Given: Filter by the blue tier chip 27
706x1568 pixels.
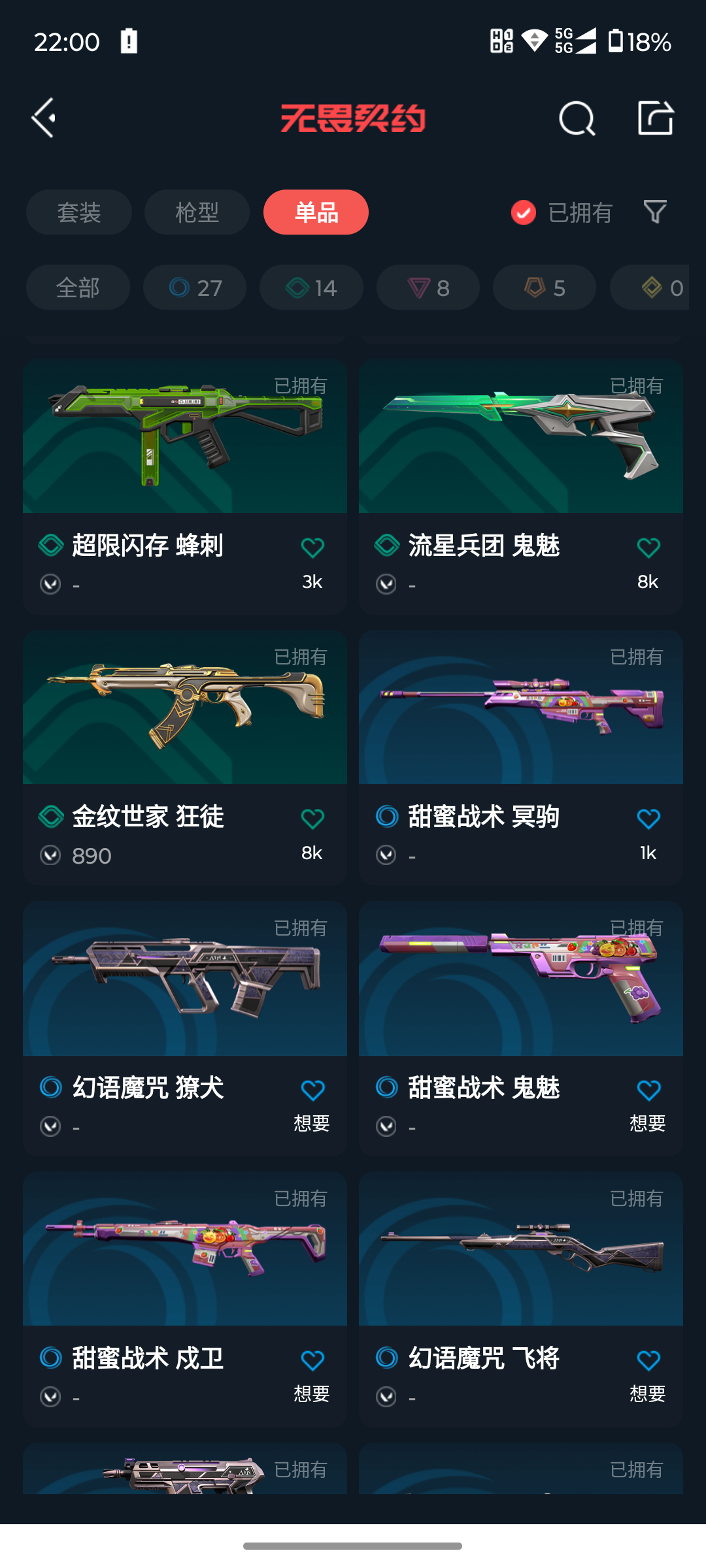Looking at the screenshot, I should pos(195,287).
